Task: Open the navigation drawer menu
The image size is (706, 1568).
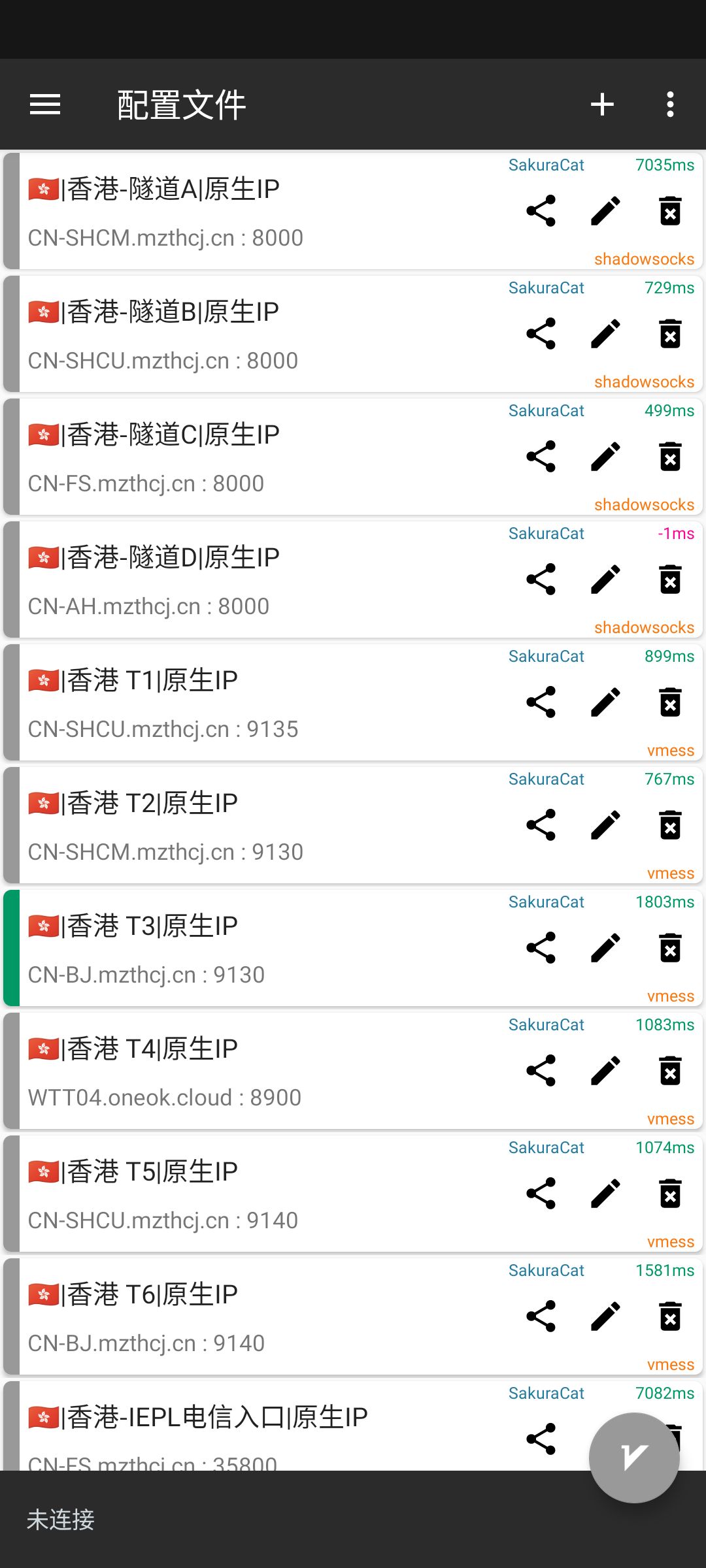Action: [x=45, y=105]
